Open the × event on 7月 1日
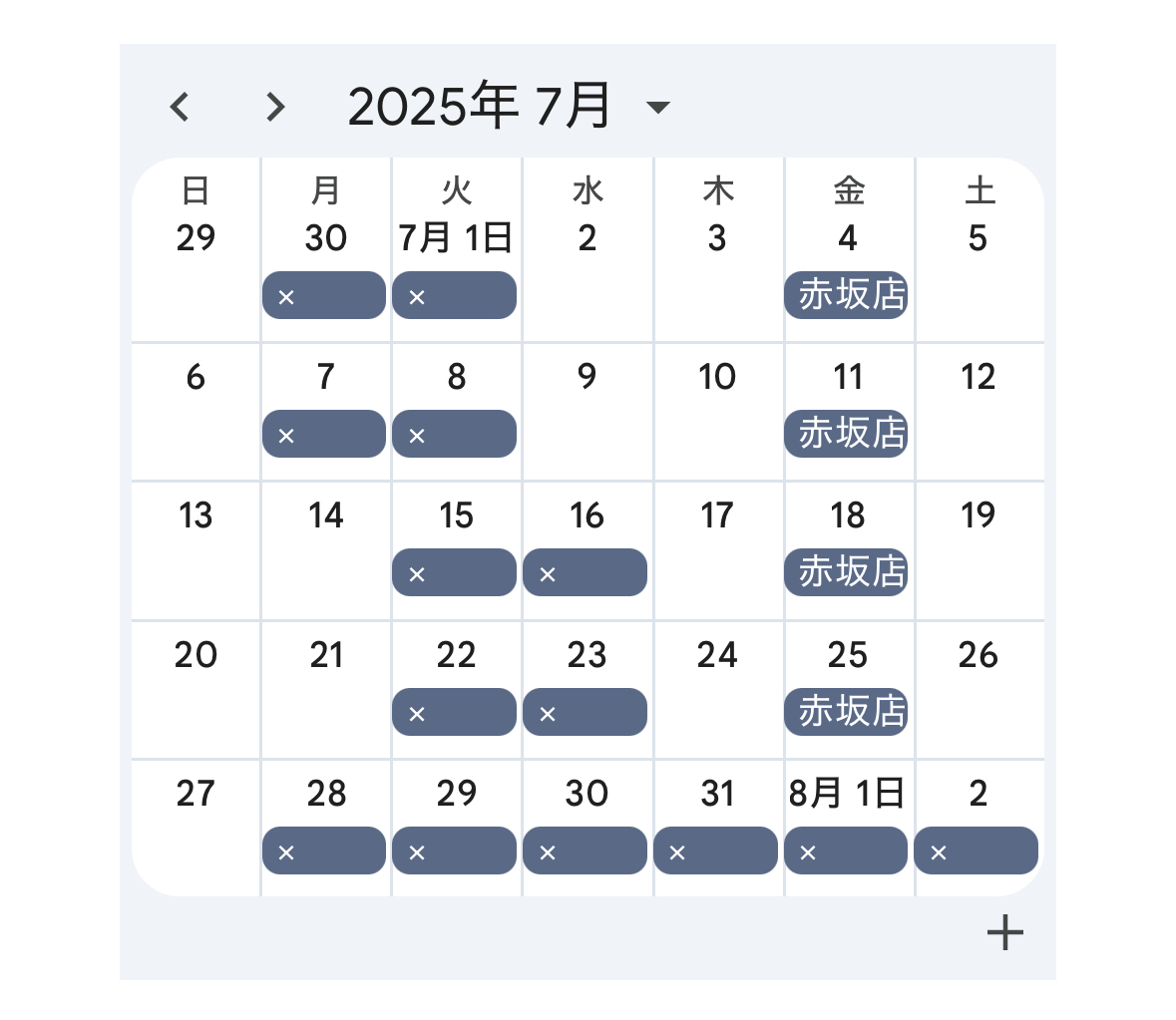Screen dimensions: 1176x1020 [x=455, y=295]
